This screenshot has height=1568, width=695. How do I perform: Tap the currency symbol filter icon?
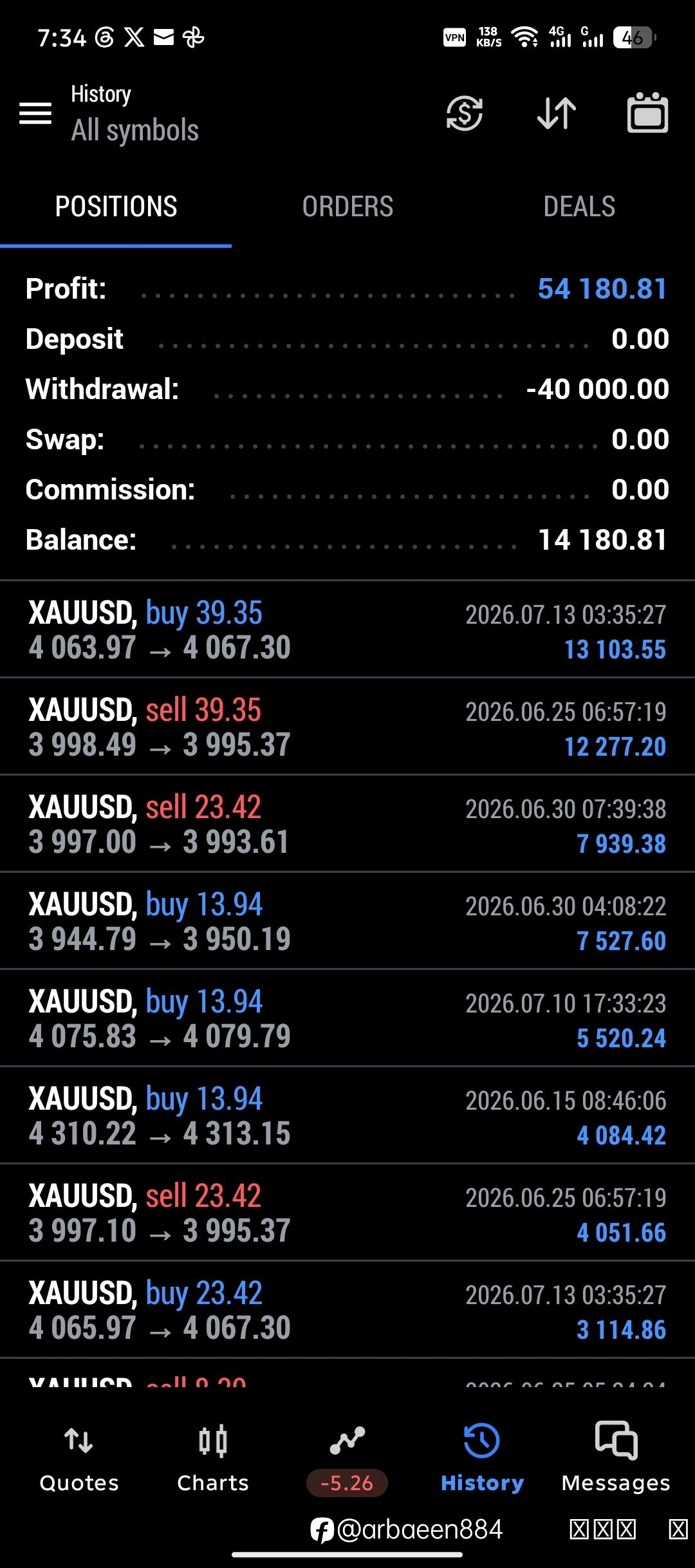click(465, 113)
